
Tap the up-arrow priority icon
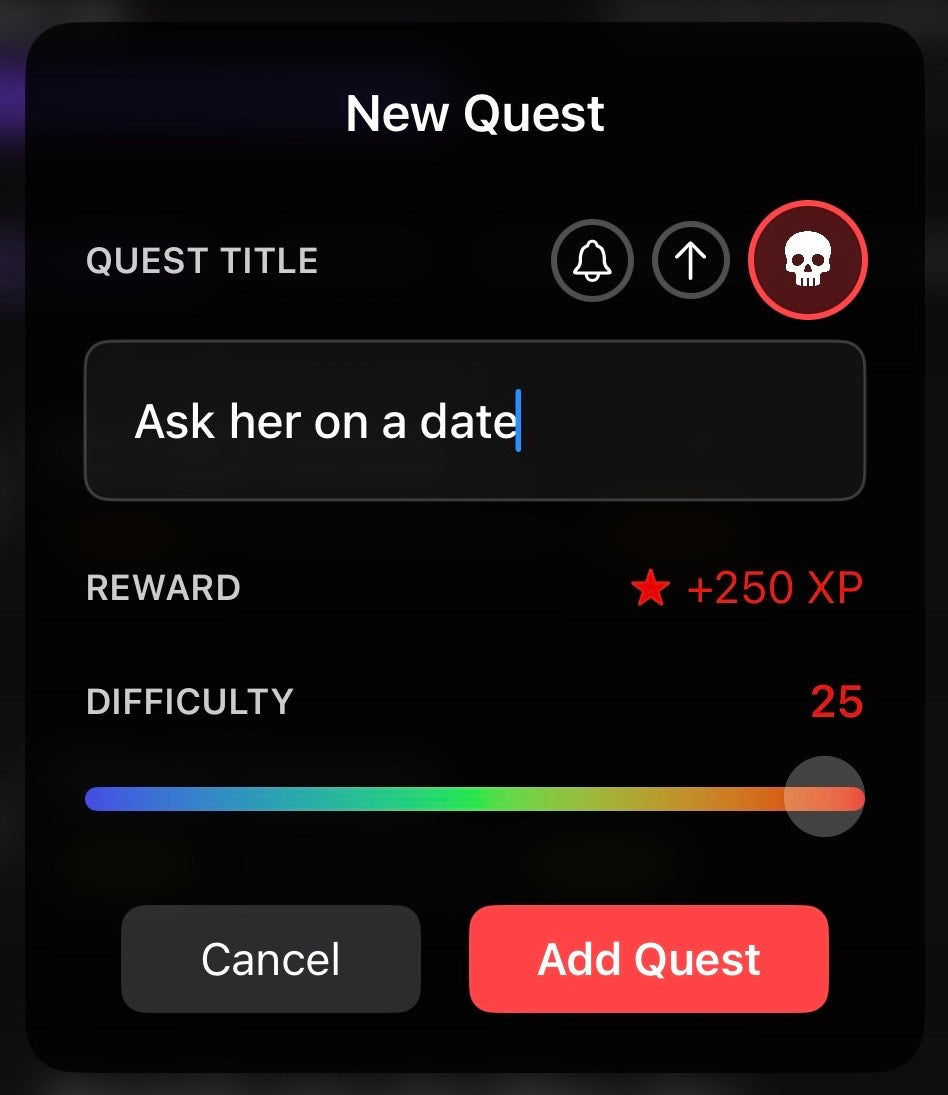click(690, 261)
